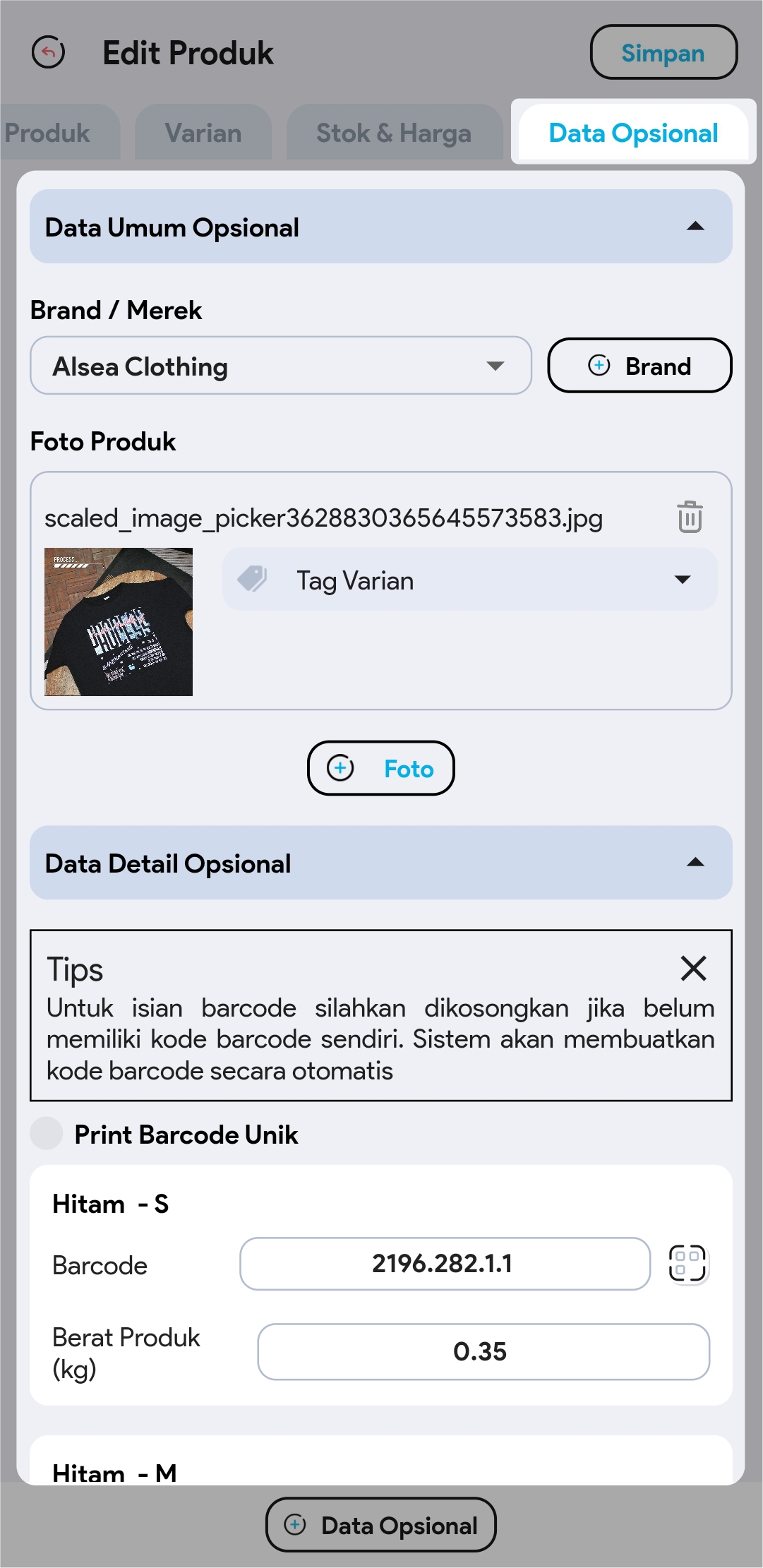Image resolution: width=763 pixels, height=1568 pixels.
Task: Edit the Hitam - S barcode field
Action: (x=444, y=1264)
